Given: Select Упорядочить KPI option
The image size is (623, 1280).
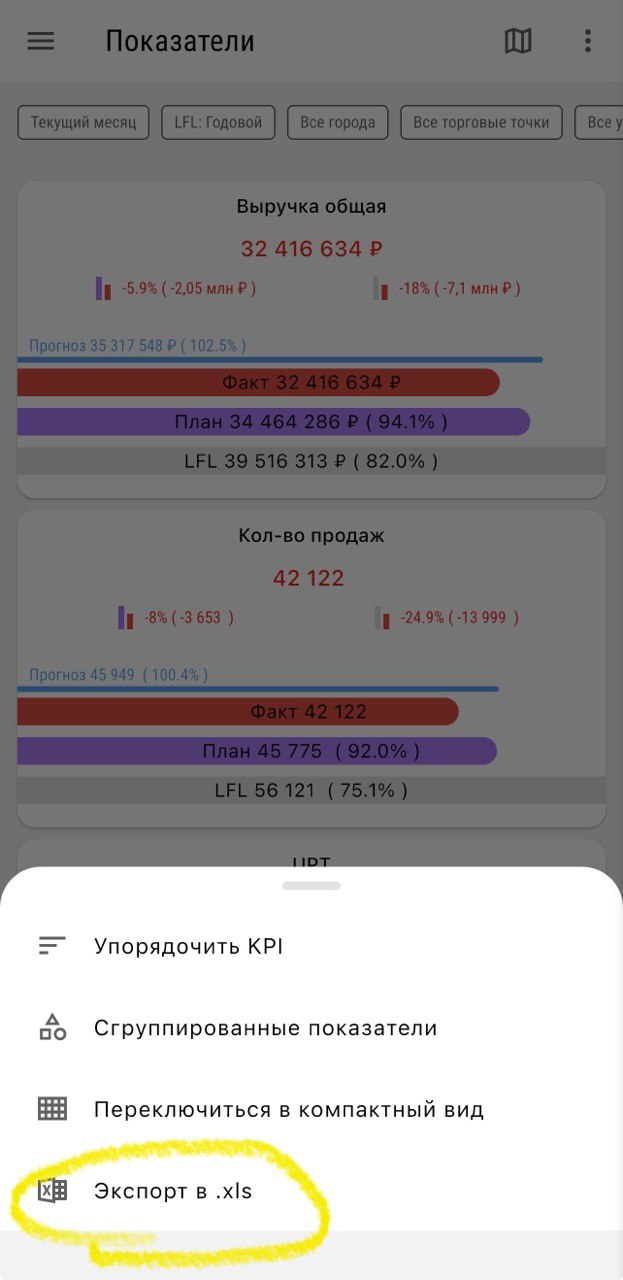Looking at the screenshot, I should coord(188,946).
